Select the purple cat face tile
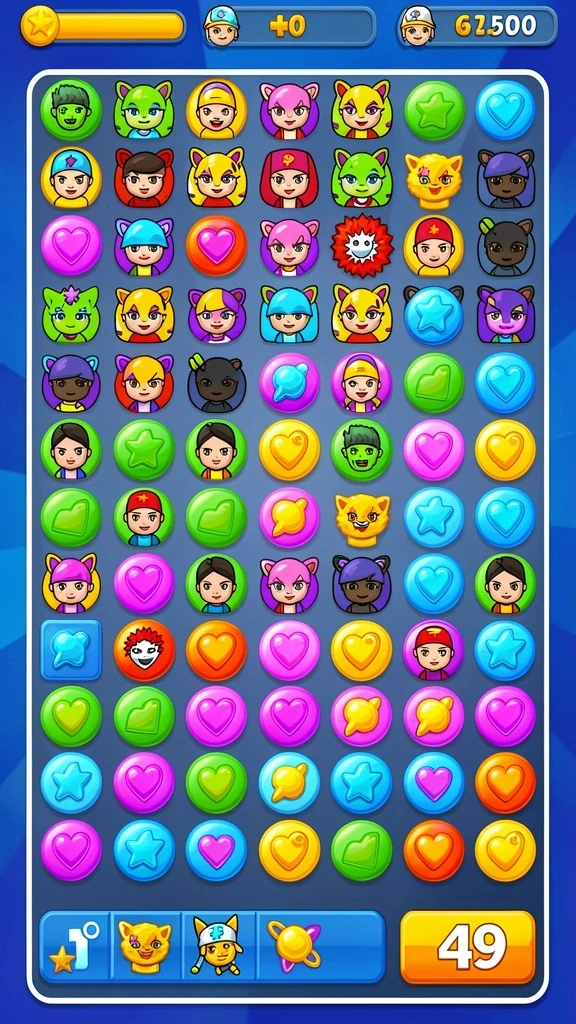This screenshot has height=1024, width=576. (505, 314)
